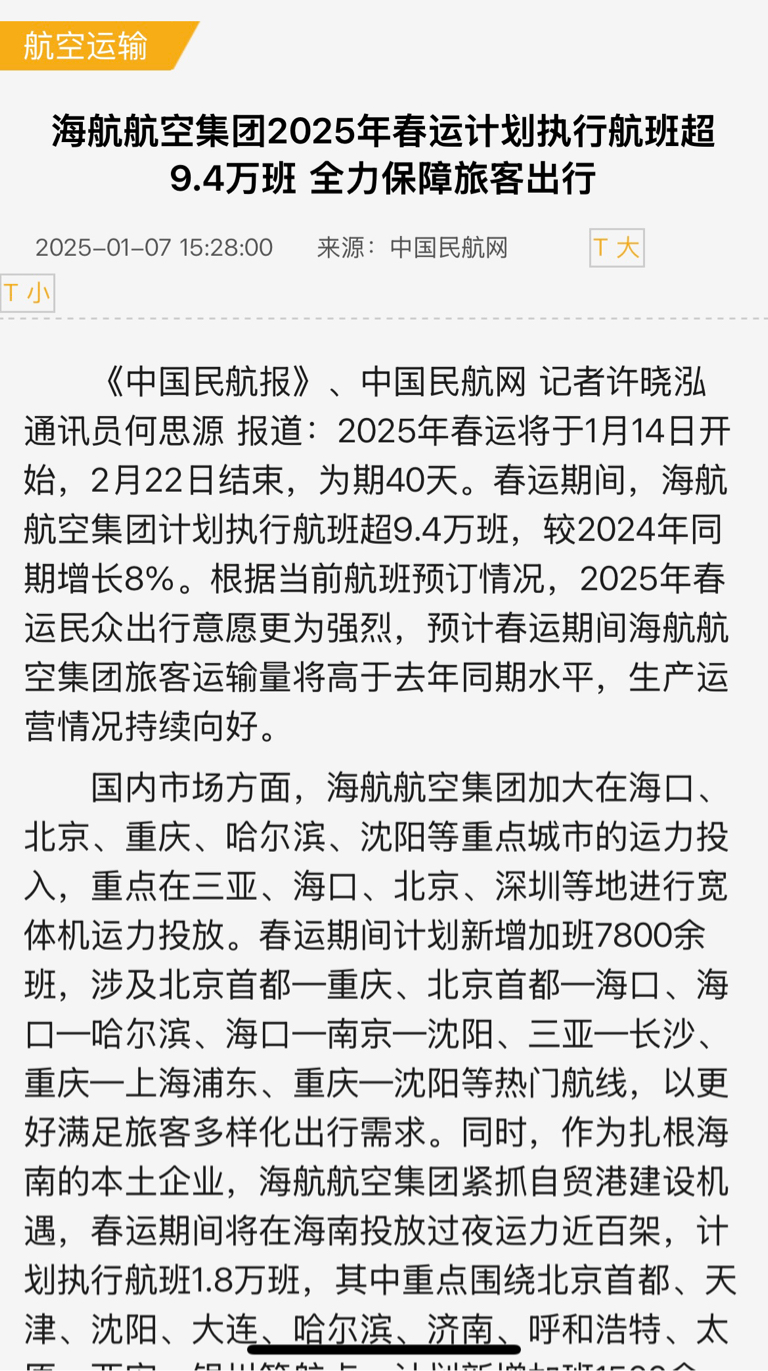Decrease font size with T 小 button
This screenshot has width=768, height=1371.
click(27, 293)
